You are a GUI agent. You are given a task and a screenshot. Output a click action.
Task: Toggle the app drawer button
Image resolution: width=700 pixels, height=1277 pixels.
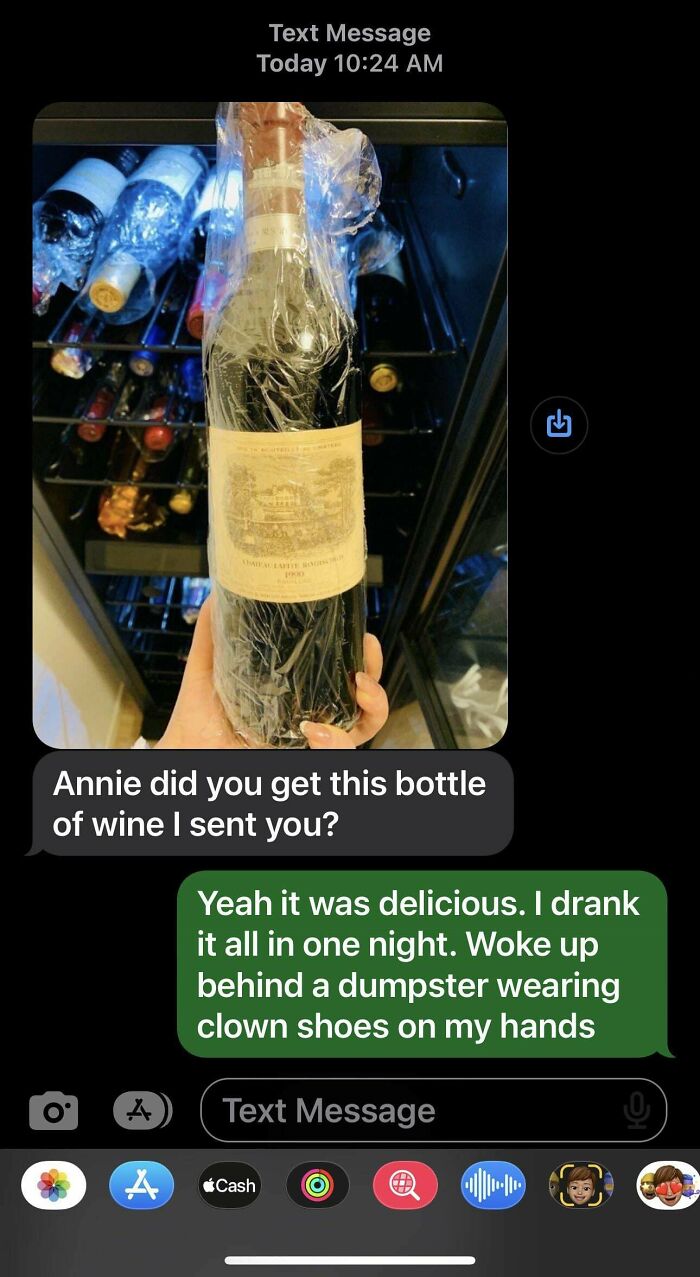click(x=142, y=1109)
